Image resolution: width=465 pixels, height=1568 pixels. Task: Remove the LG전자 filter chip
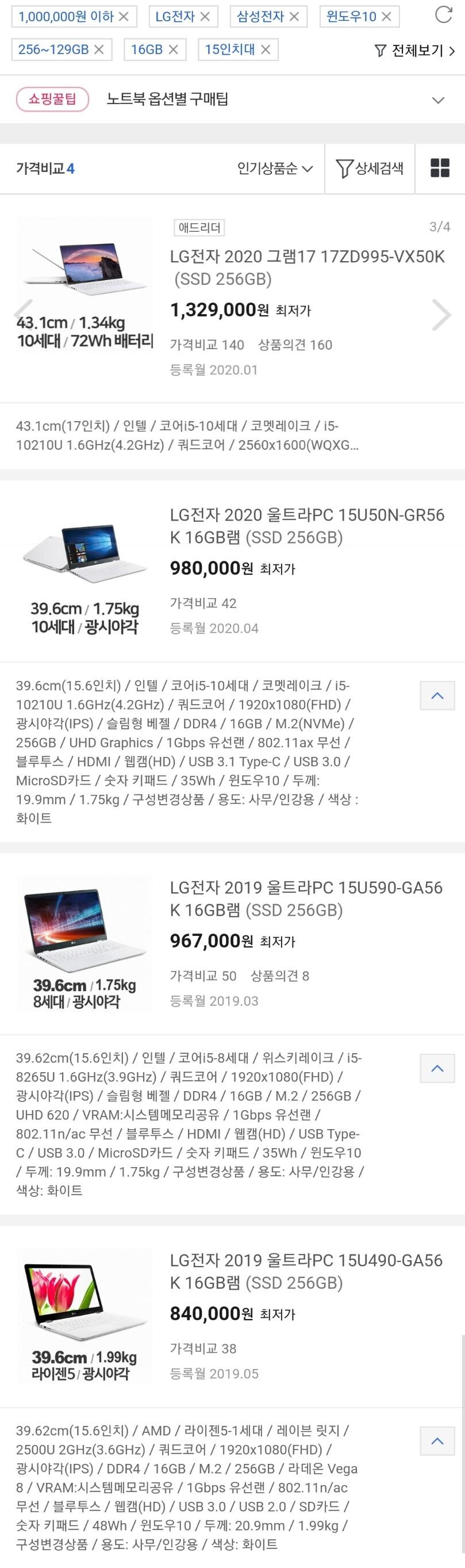coord(205,17)
